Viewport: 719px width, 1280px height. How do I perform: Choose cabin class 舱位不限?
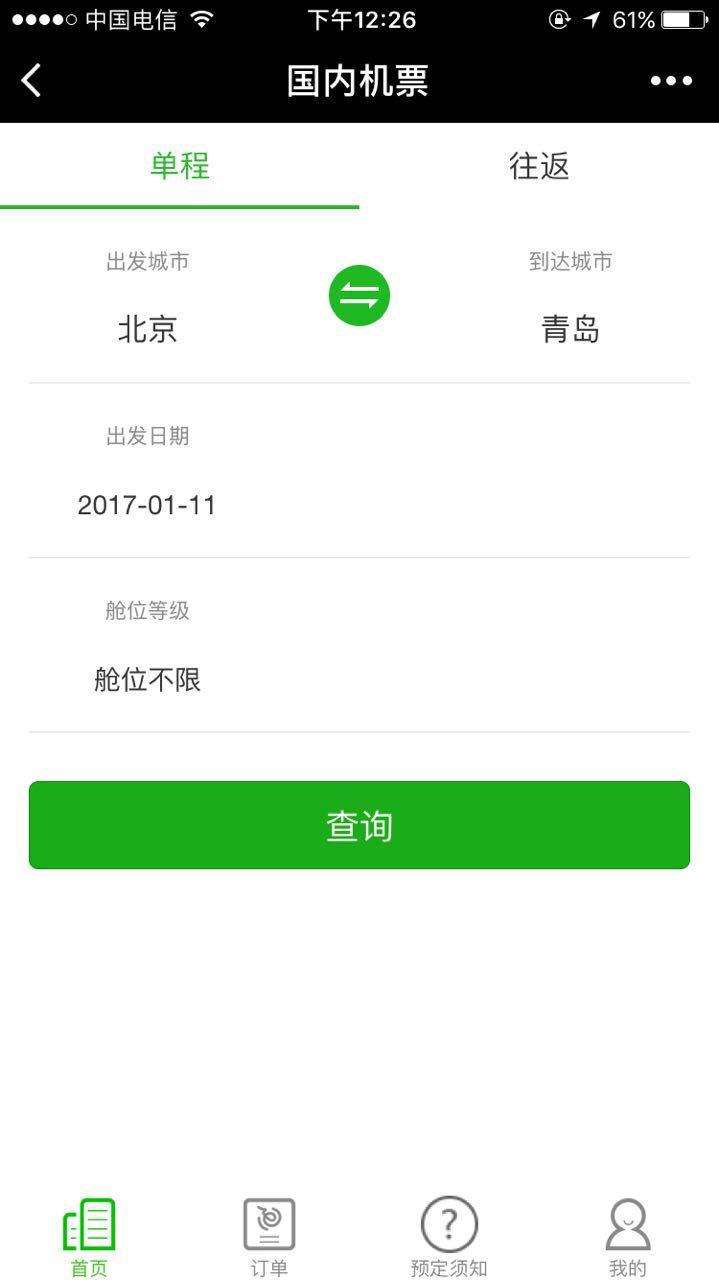click(x=148, y=680)
